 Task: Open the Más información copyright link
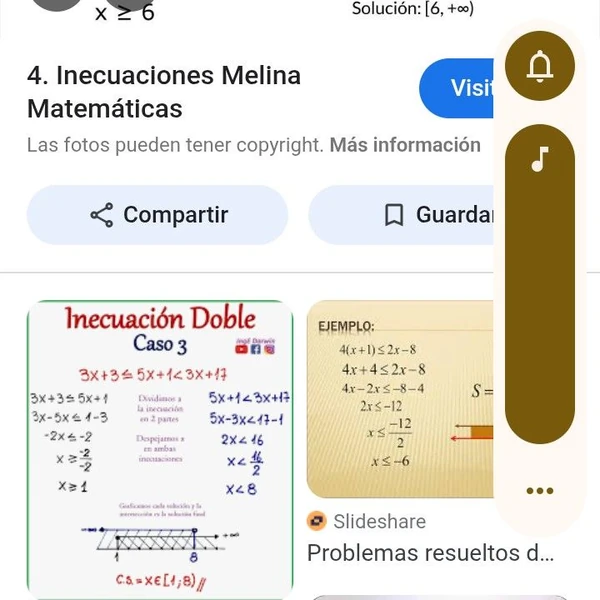click(x=405, y=145)
